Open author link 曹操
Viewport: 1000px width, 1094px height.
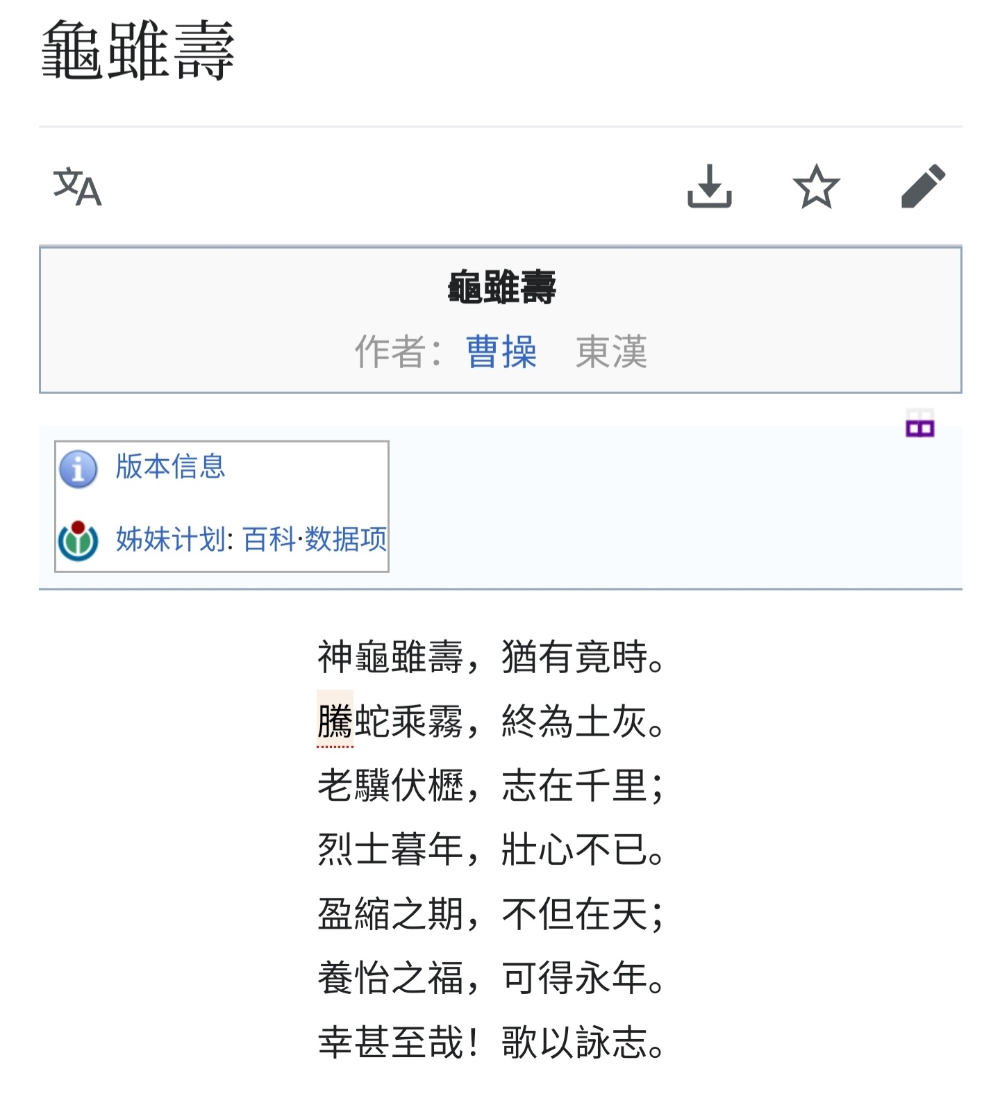[x=501, y=352]
